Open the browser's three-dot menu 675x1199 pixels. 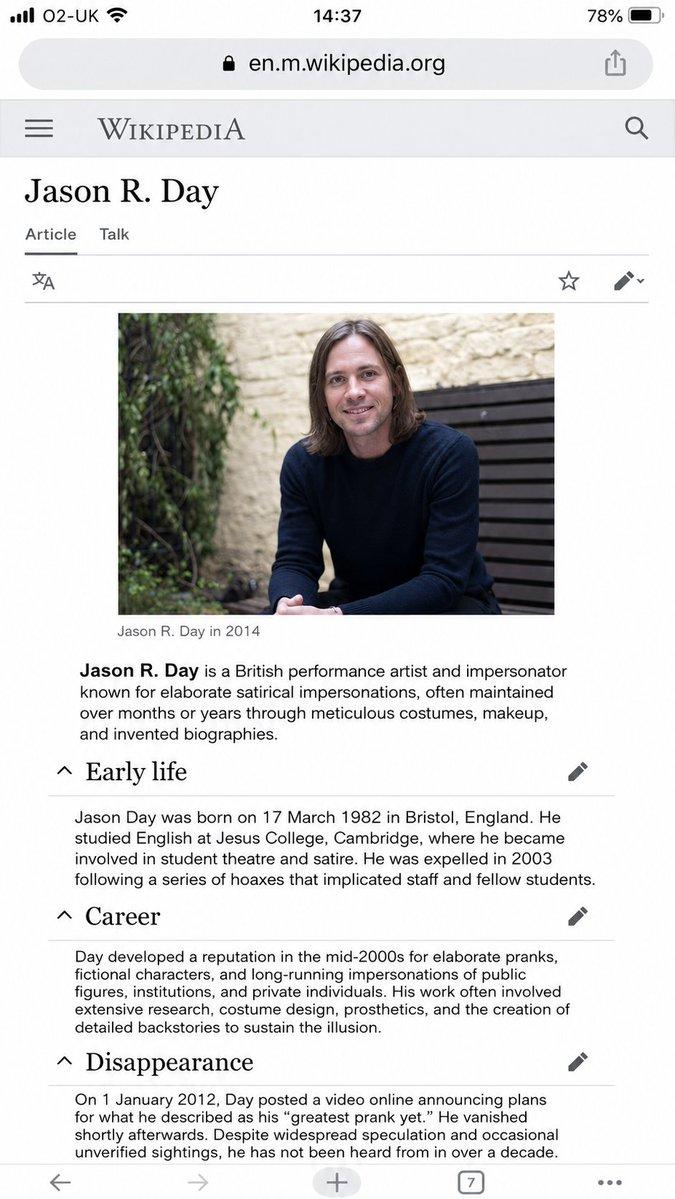(x=609, y=1183)
